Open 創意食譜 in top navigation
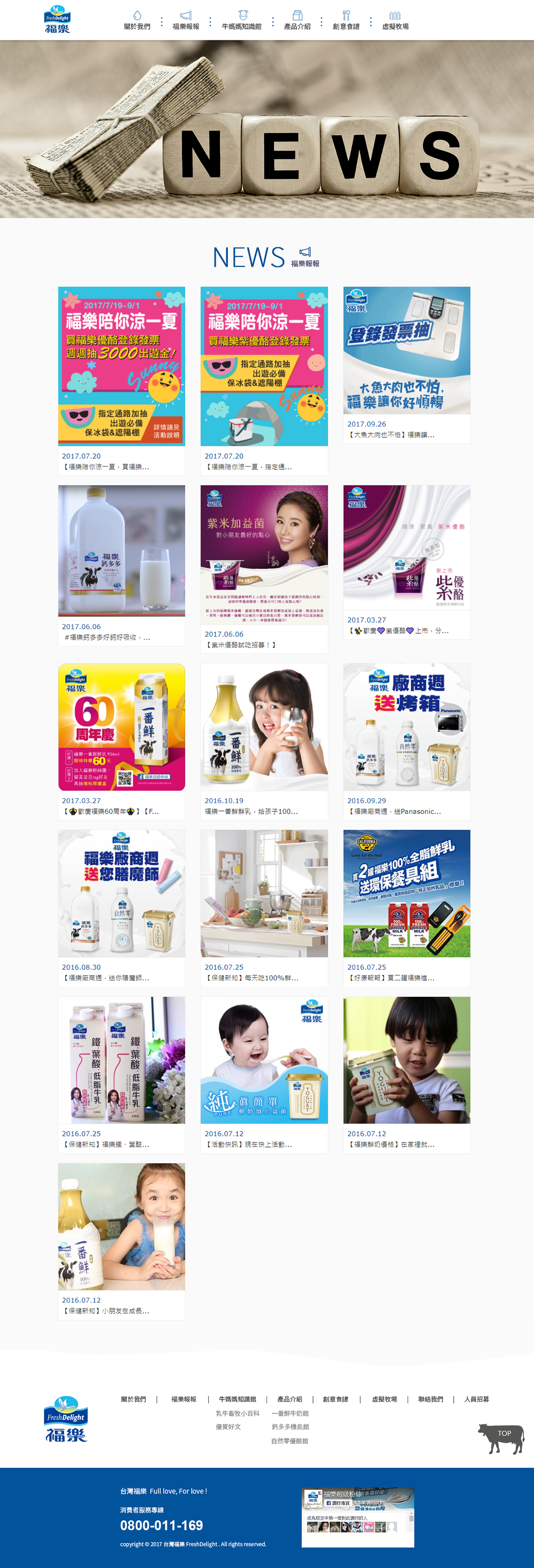Viewport: 534px width, 1568px height. [346, 21]
